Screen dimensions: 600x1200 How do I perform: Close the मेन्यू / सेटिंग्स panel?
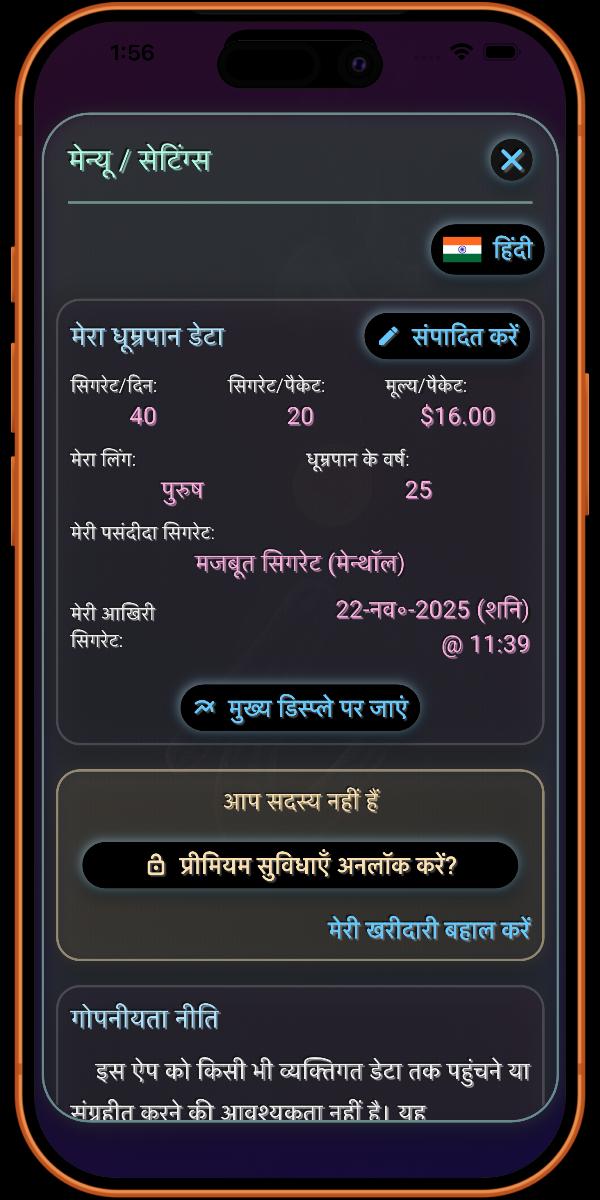512,160
